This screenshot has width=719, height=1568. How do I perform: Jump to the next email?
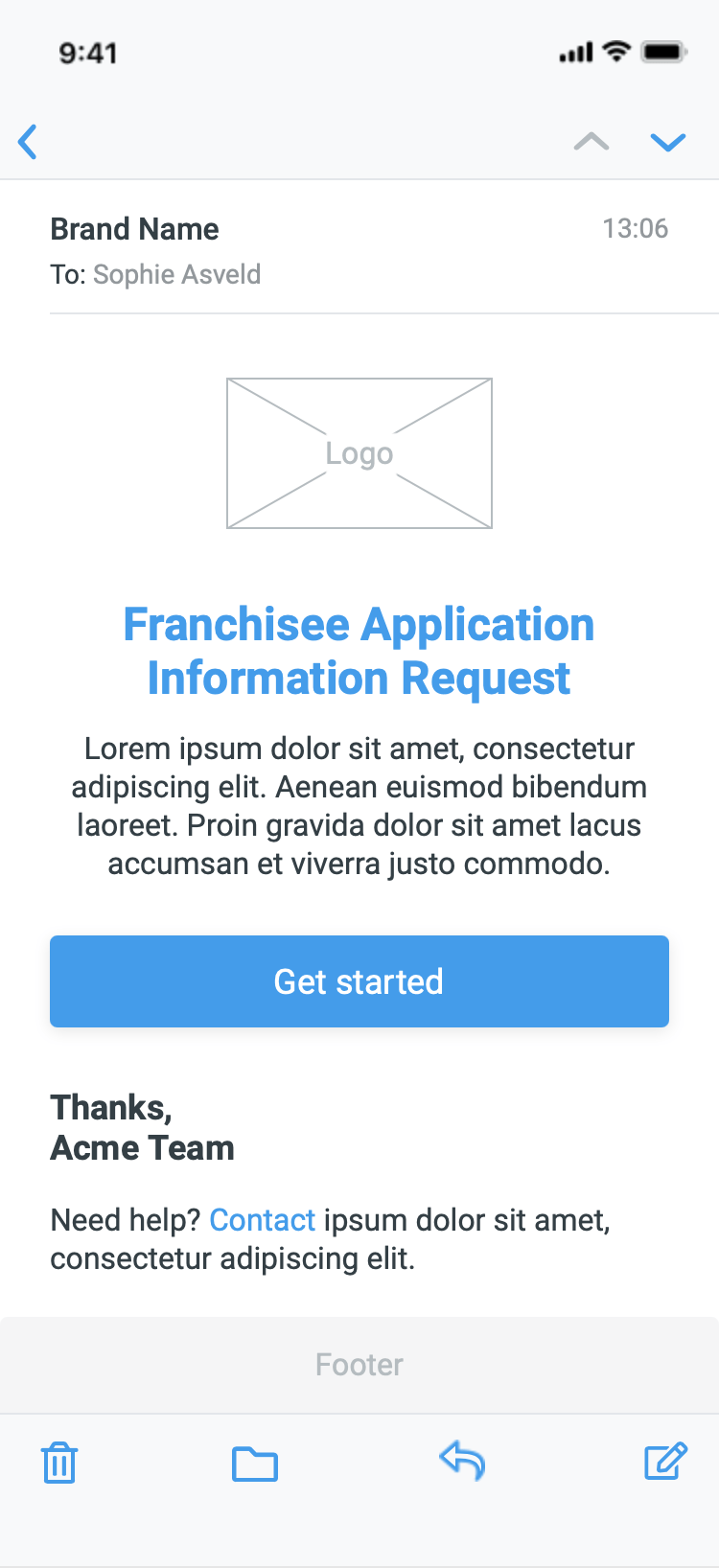pyautogui.click(x=667, y=142)
